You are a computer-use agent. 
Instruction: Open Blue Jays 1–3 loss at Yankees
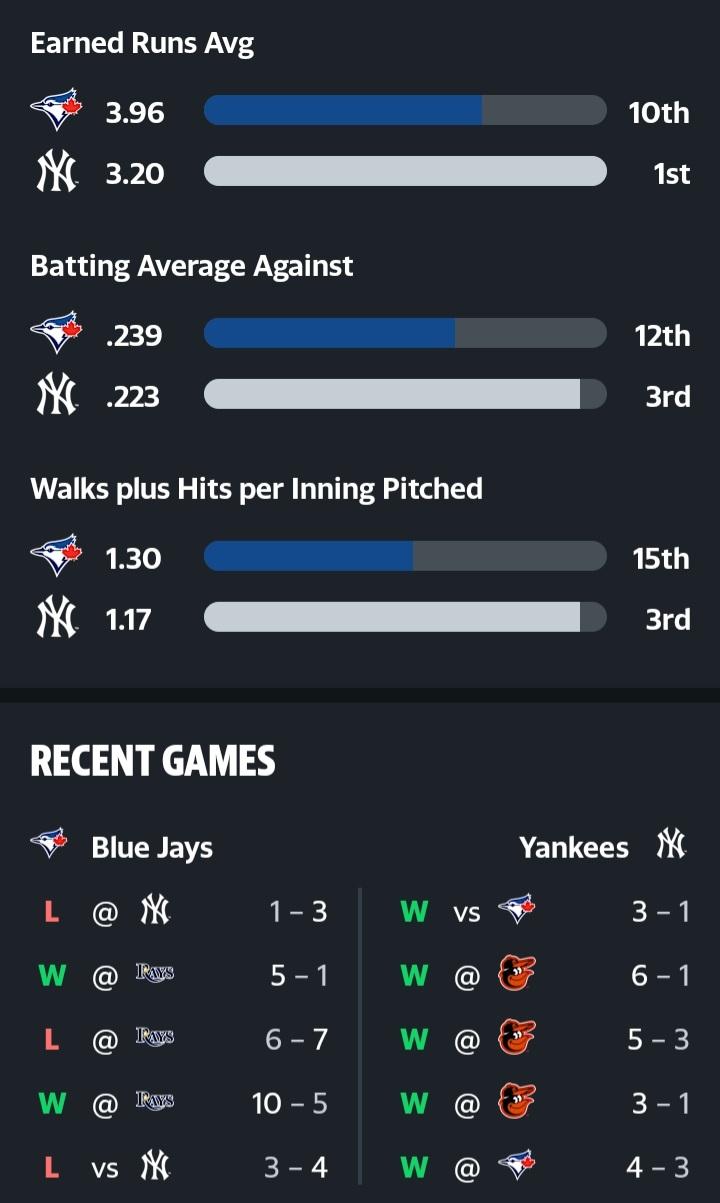[179, 911]
